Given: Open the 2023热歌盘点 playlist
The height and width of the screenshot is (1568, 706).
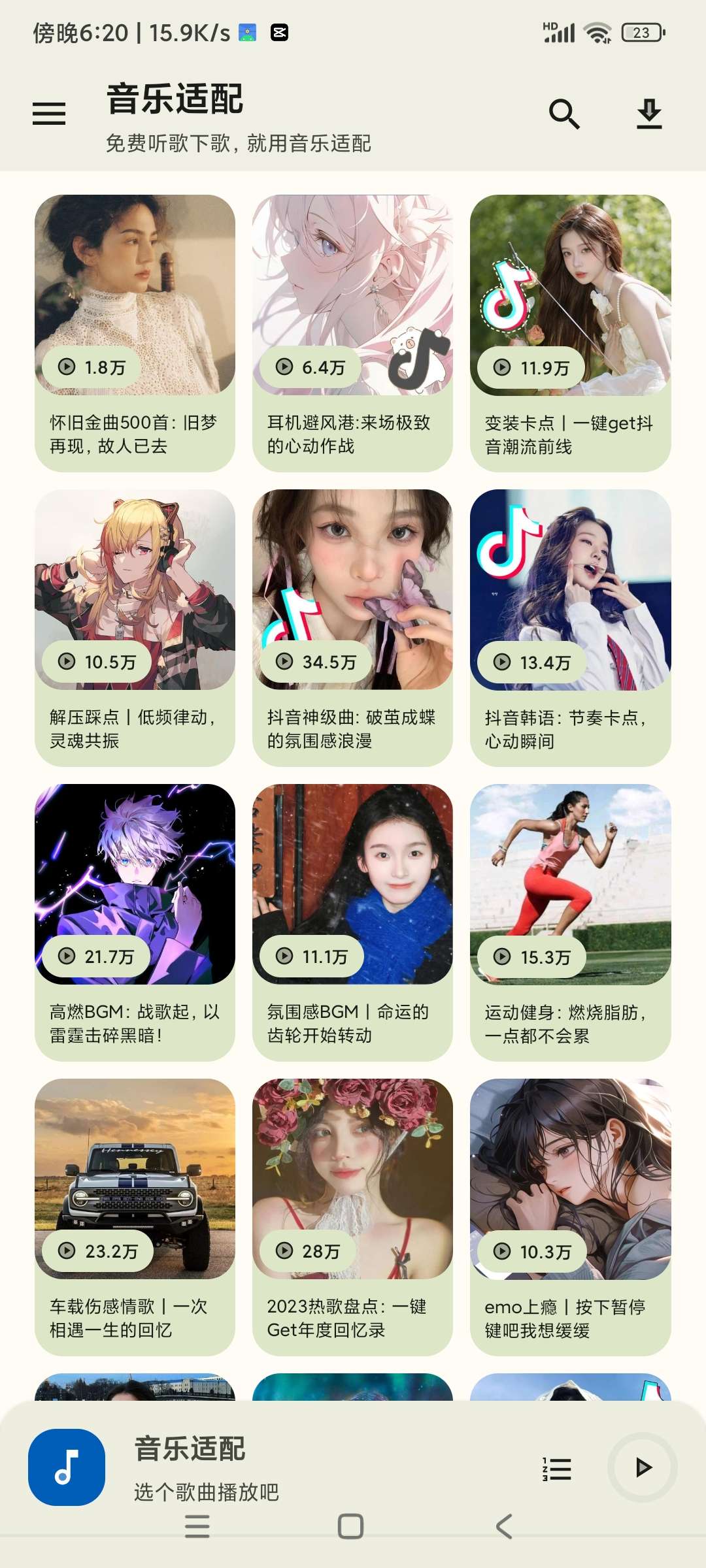Looking at the screenshot, I should click(x=352, y=1215).
